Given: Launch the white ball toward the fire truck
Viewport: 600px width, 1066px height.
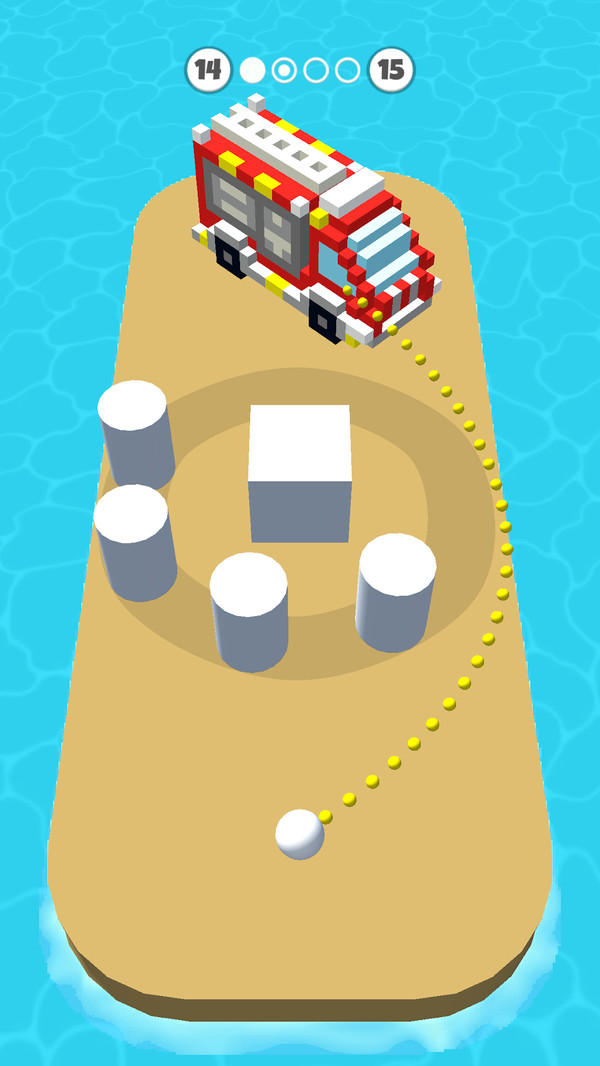Looking at the screenshot, I should 300,835.
